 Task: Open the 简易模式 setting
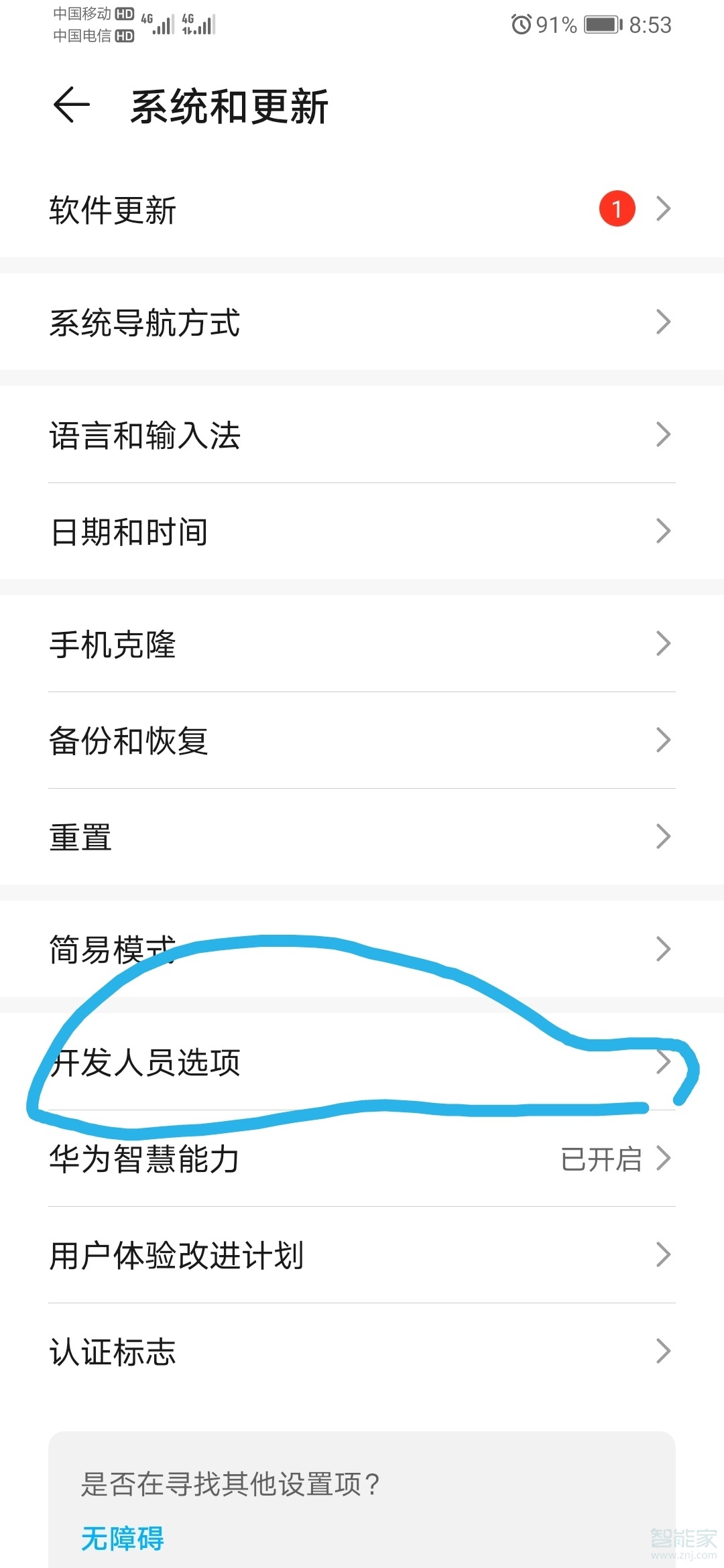pos(268,948)
